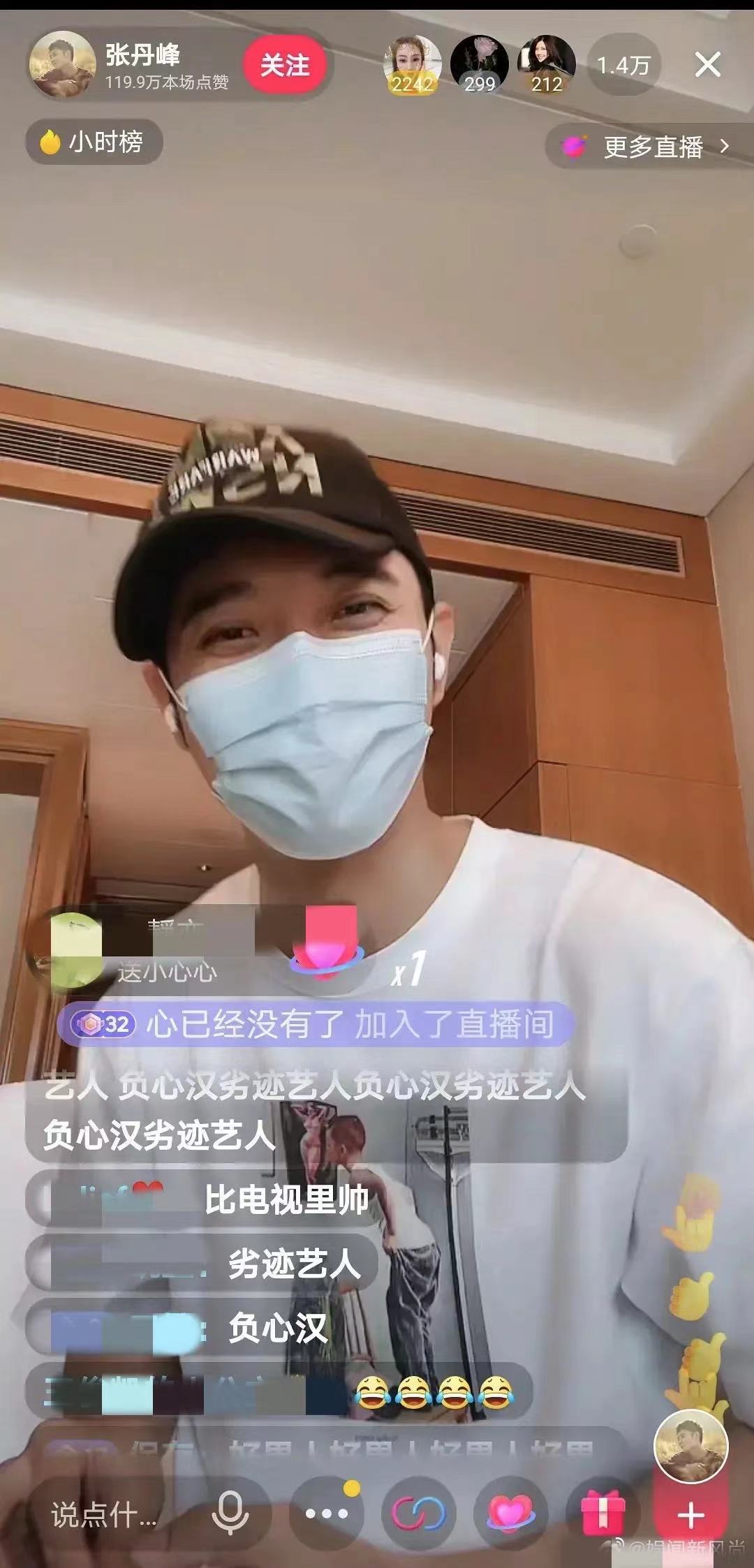Open the gift box panel
This screenshot has width=754, height=1568.
tap(602, 1514)
